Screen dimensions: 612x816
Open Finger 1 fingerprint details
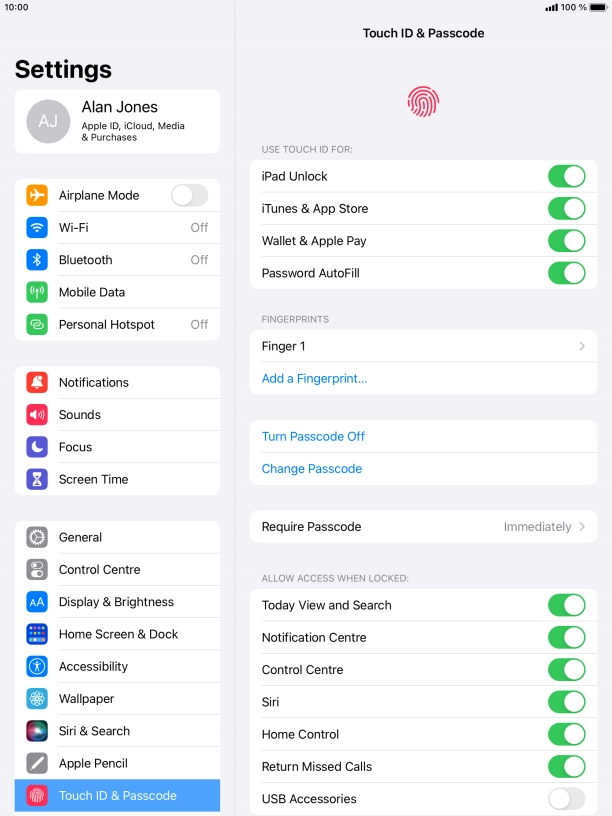tap(422, 346)
